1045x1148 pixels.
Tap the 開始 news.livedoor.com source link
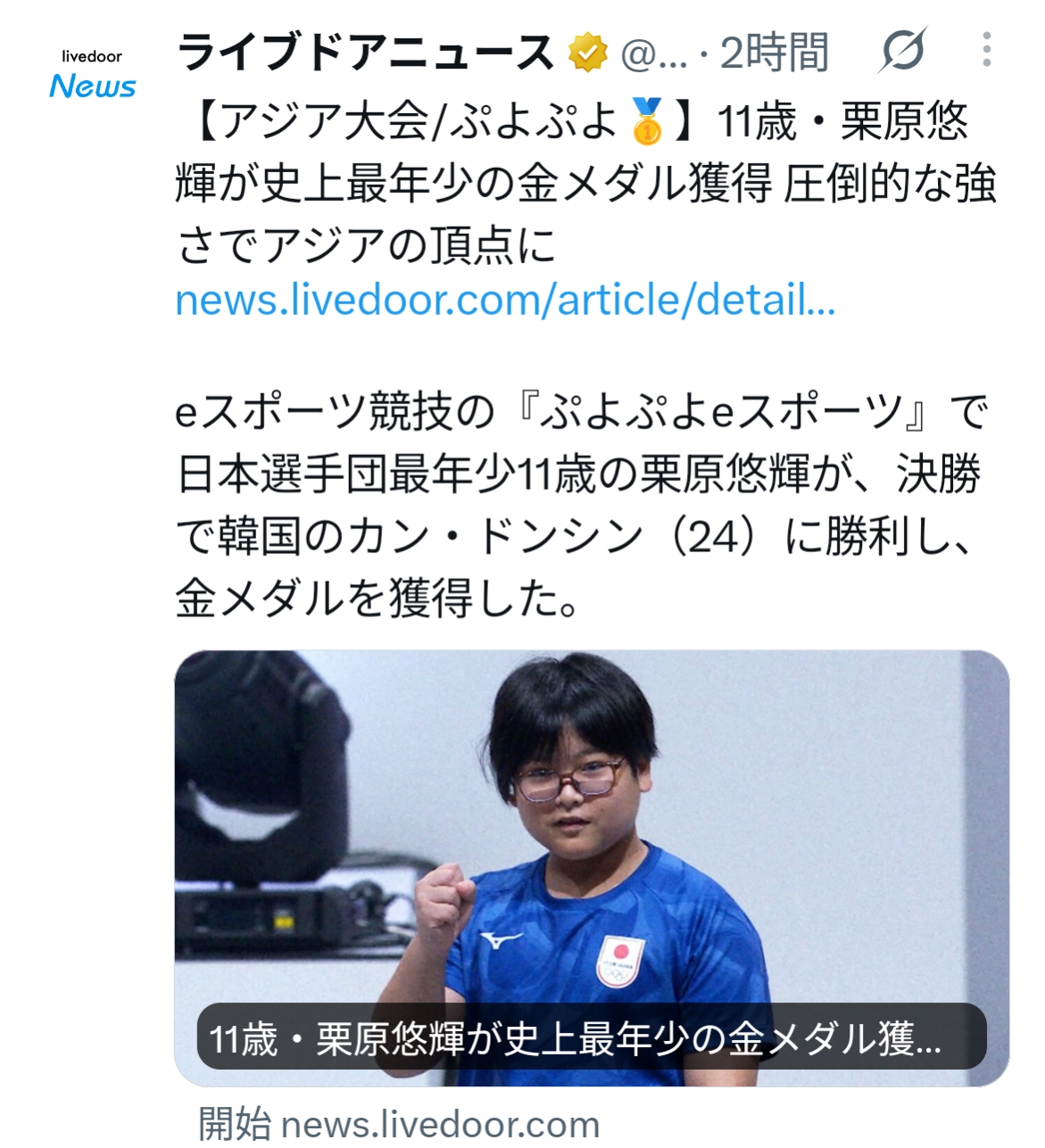(x=398, y=1124)
